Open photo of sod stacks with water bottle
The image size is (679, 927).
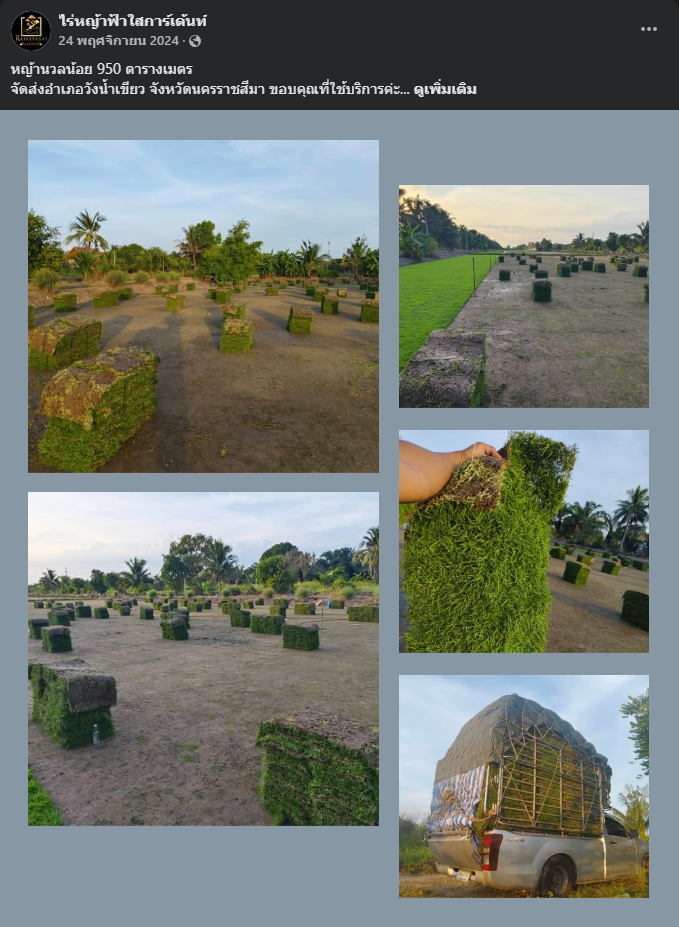(203, 658)
